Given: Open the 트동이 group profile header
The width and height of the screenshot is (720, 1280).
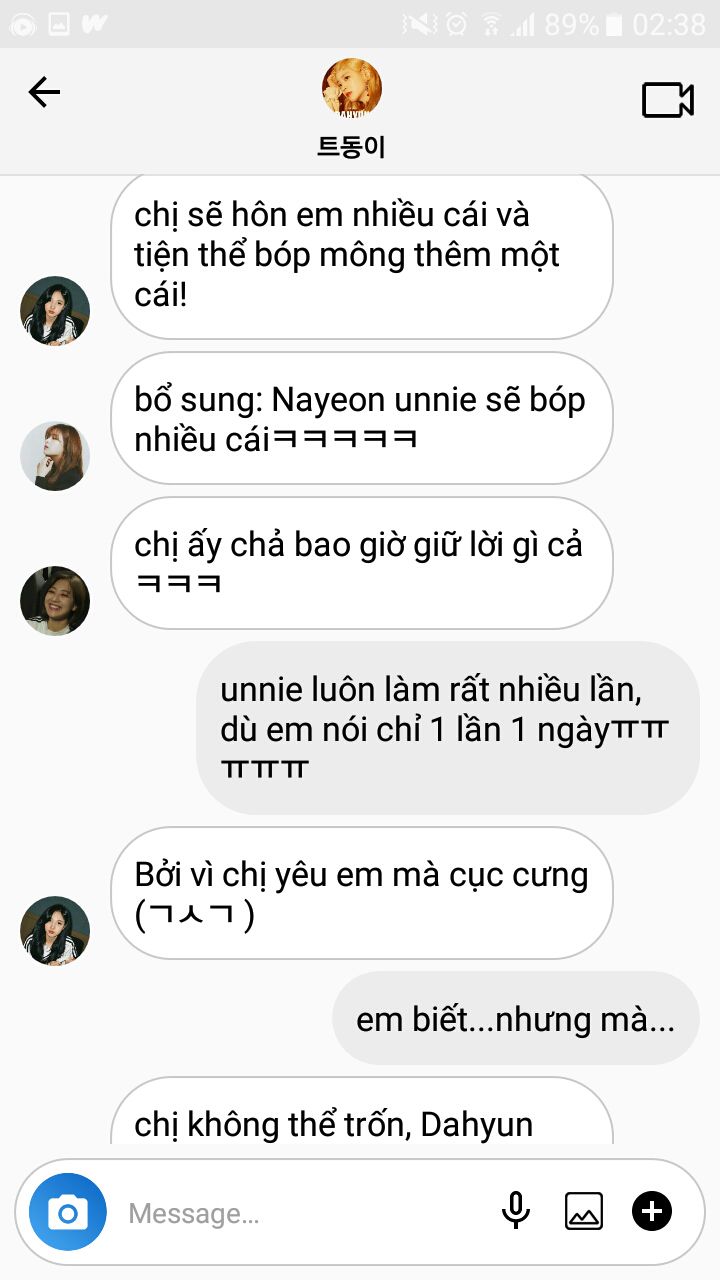Looking at the screenshot, I should click(352, 108).
